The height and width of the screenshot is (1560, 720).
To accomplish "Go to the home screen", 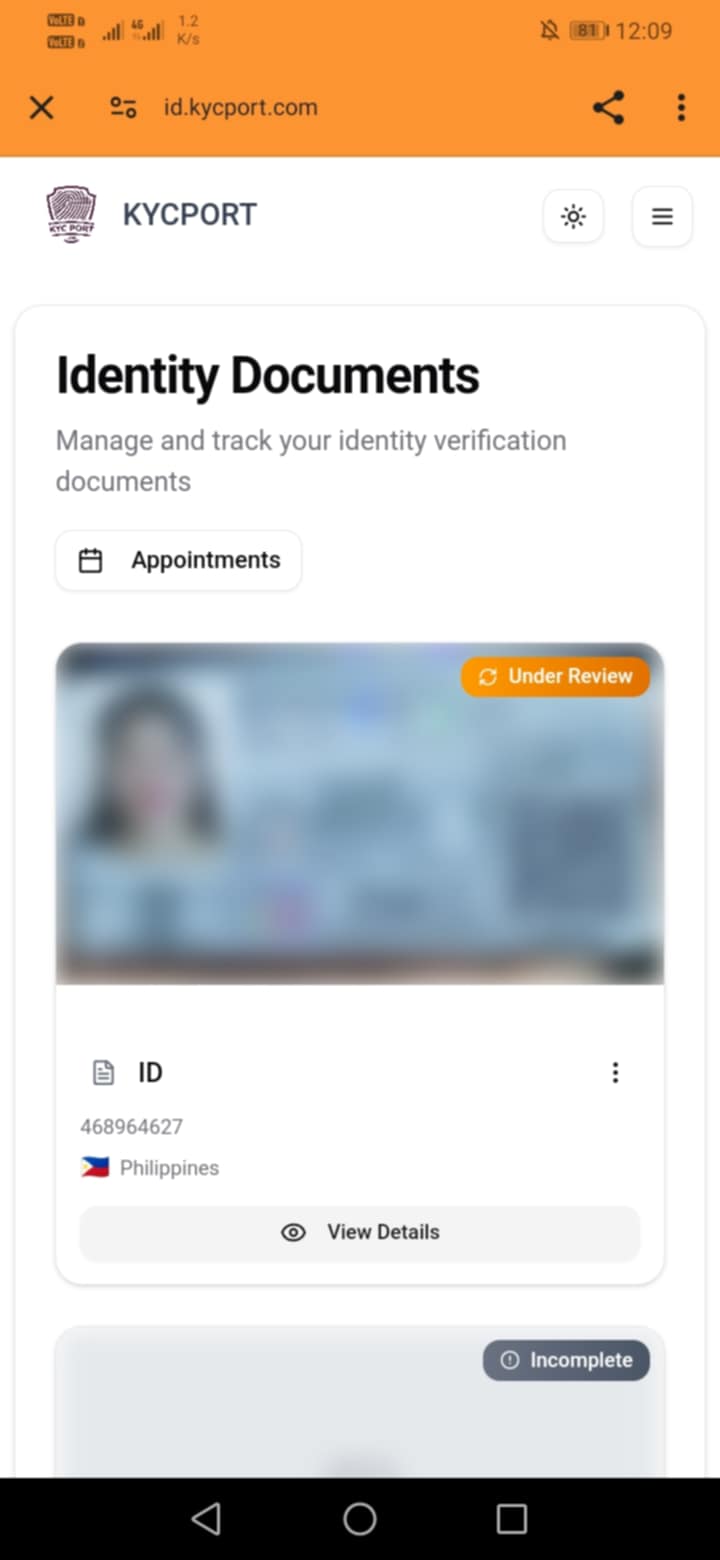I will [359, 1519].
